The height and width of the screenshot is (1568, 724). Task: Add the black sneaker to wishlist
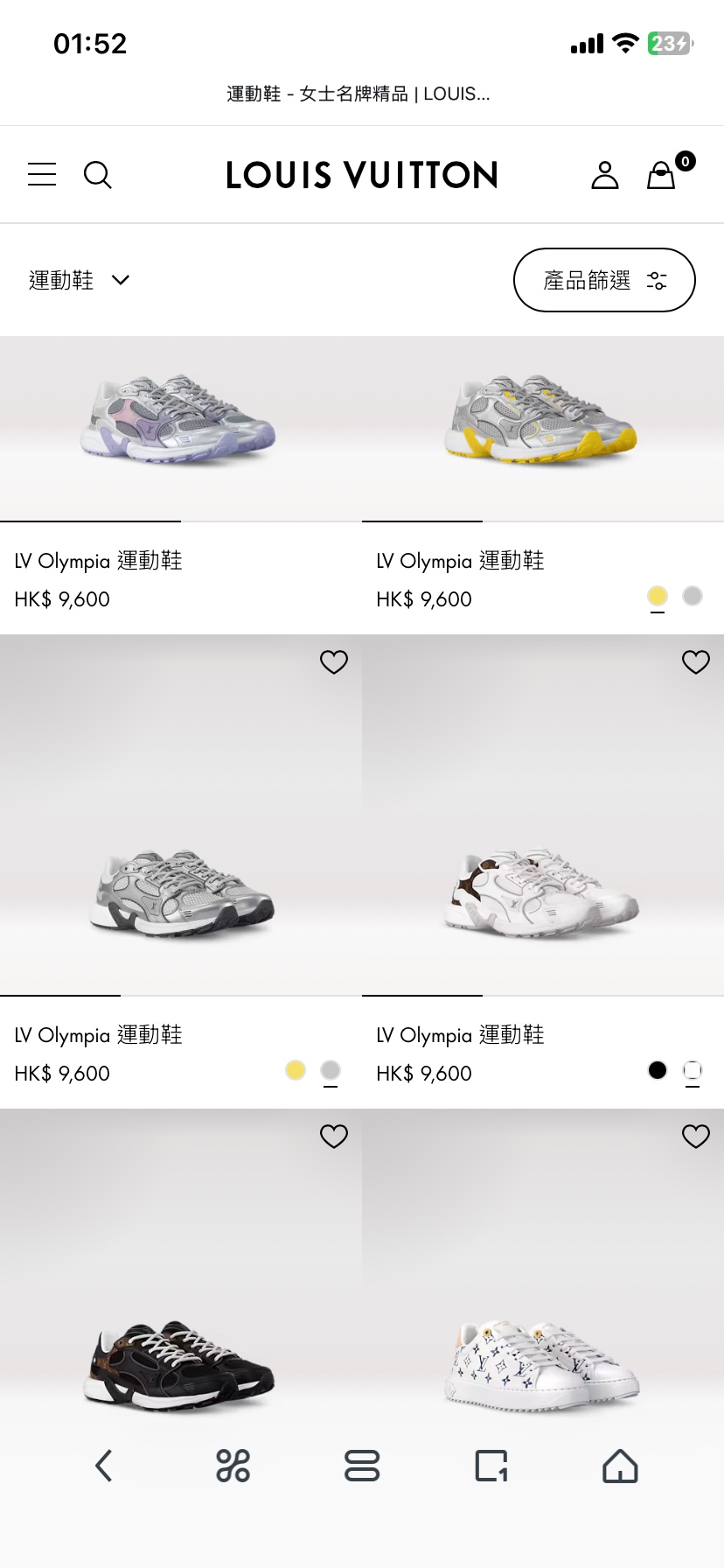[x=334, y=1137]
